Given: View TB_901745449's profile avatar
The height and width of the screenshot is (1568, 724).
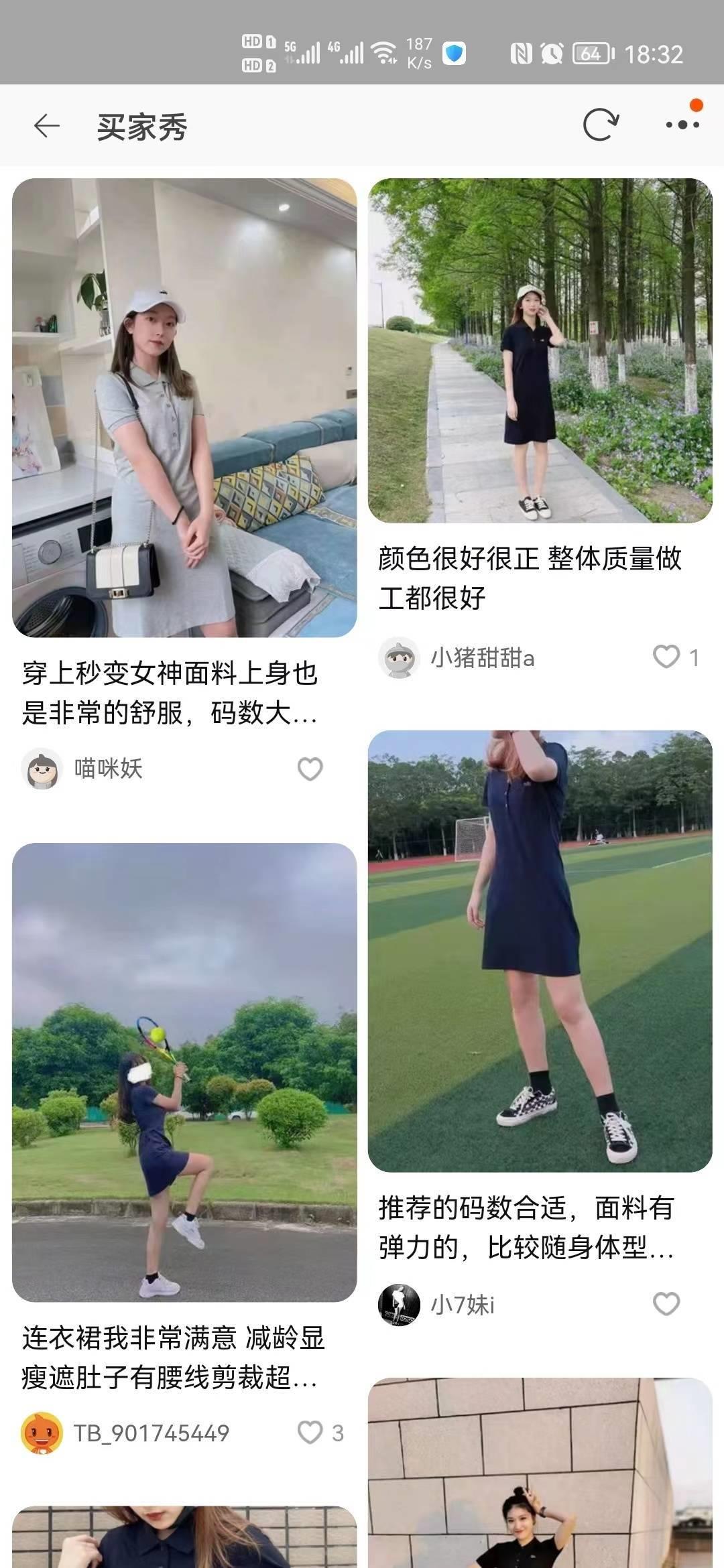Looking at the screenshot, I should point(42,1433).
